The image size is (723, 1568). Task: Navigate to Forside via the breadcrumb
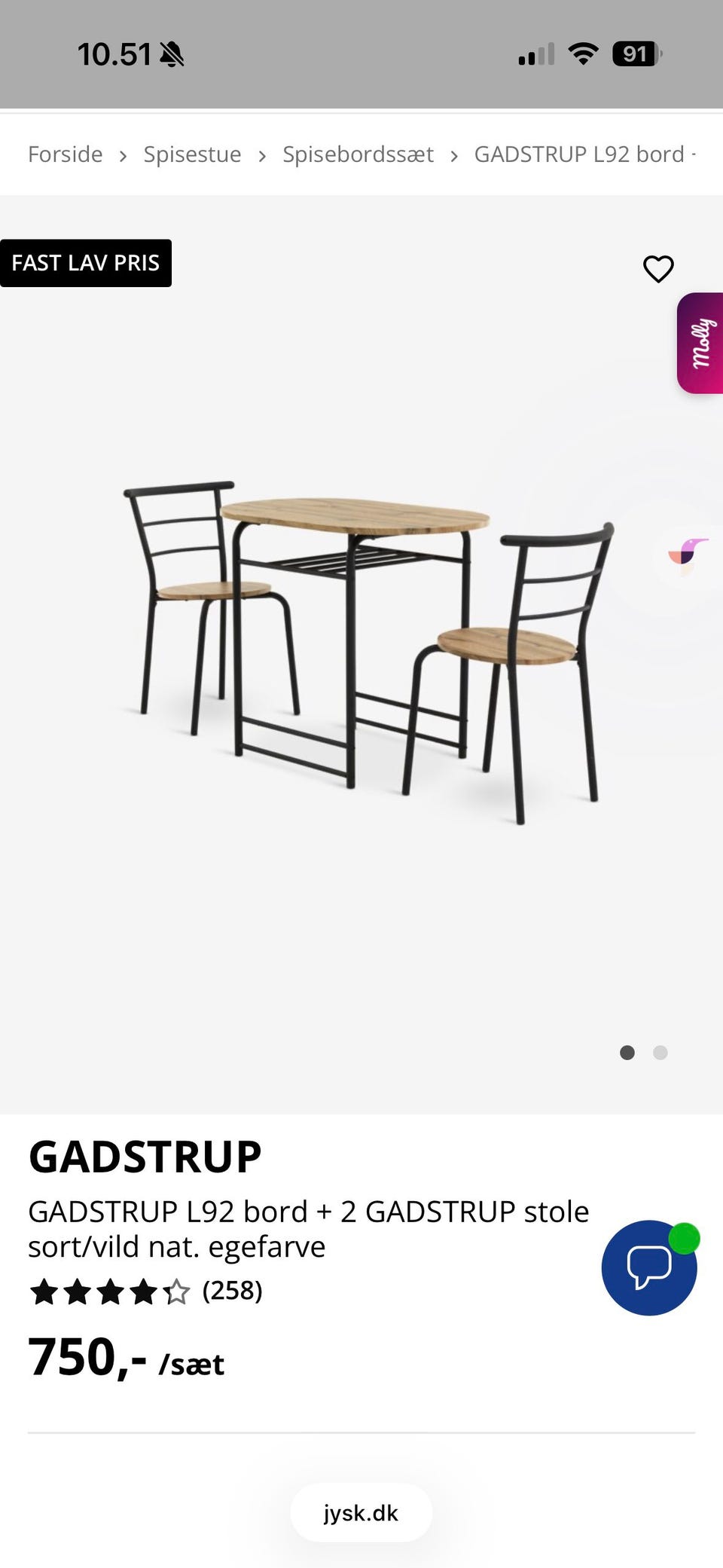pyautogui.click(x=66, y=154)
